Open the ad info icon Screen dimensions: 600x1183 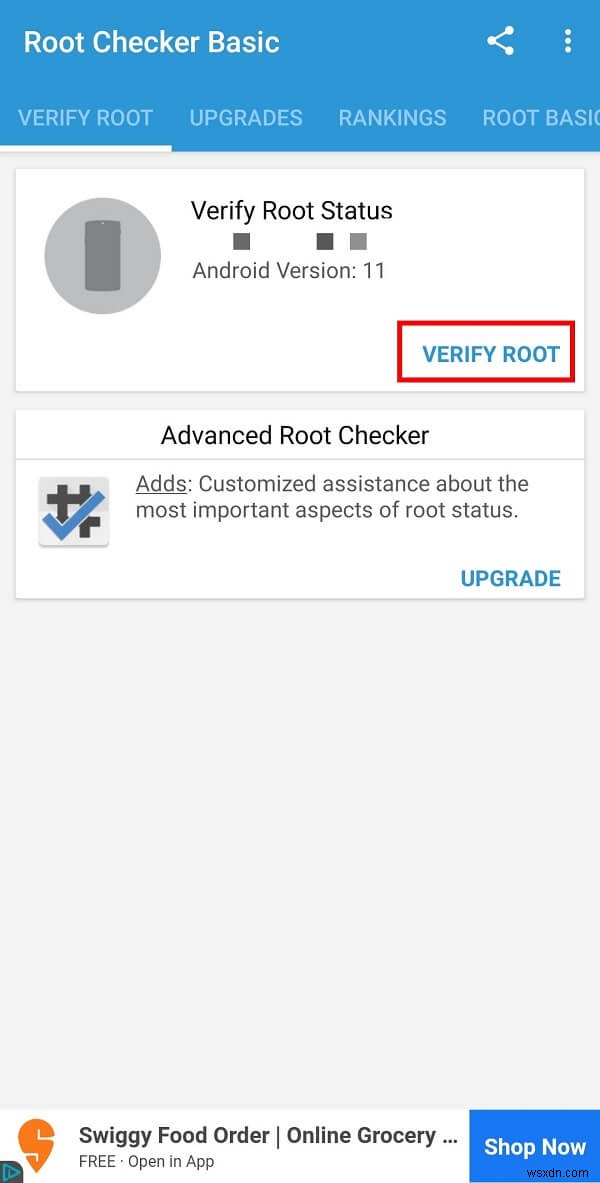(10, 1171)
